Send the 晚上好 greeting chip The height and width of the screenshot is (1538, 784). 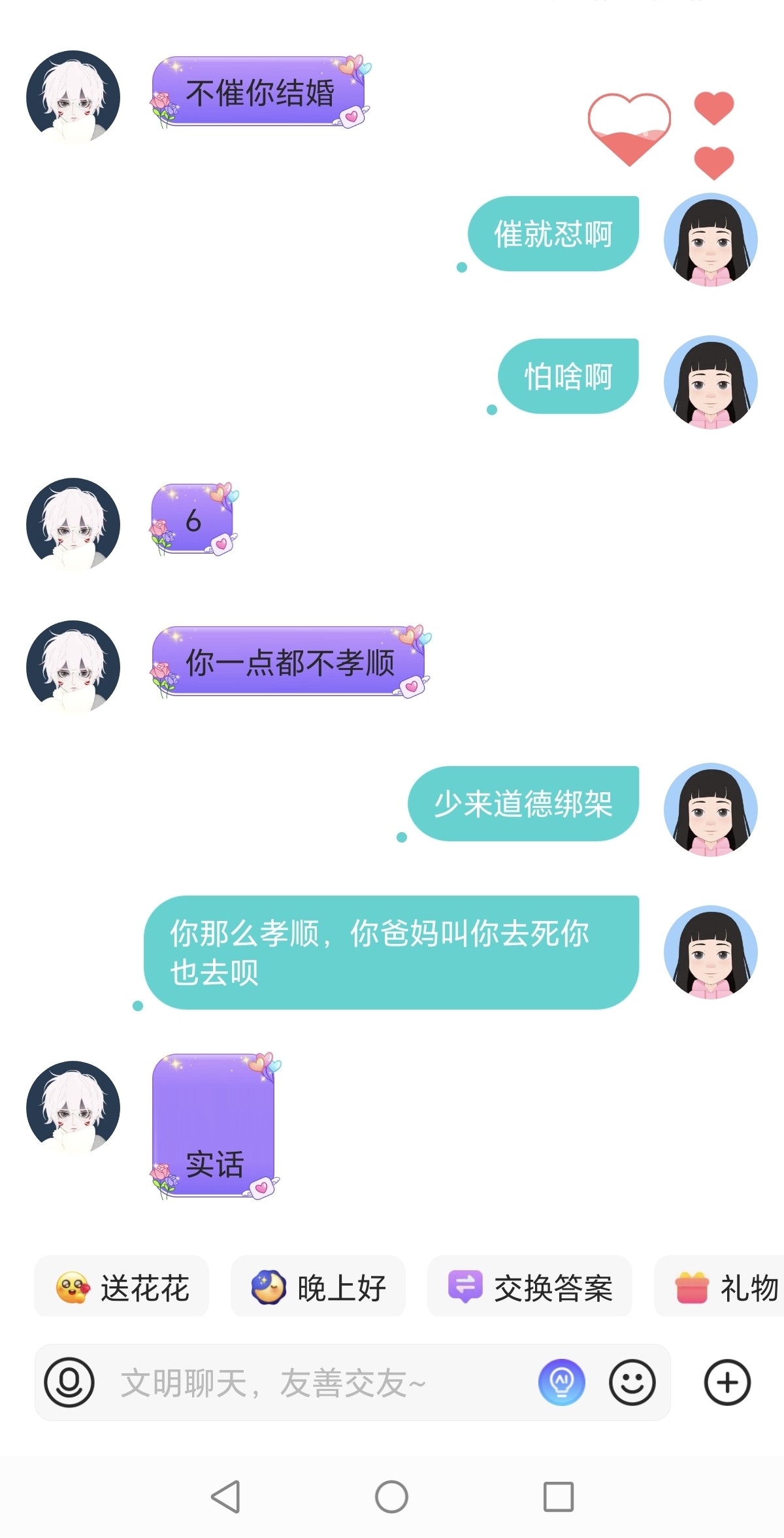[x=318, y=1287]
